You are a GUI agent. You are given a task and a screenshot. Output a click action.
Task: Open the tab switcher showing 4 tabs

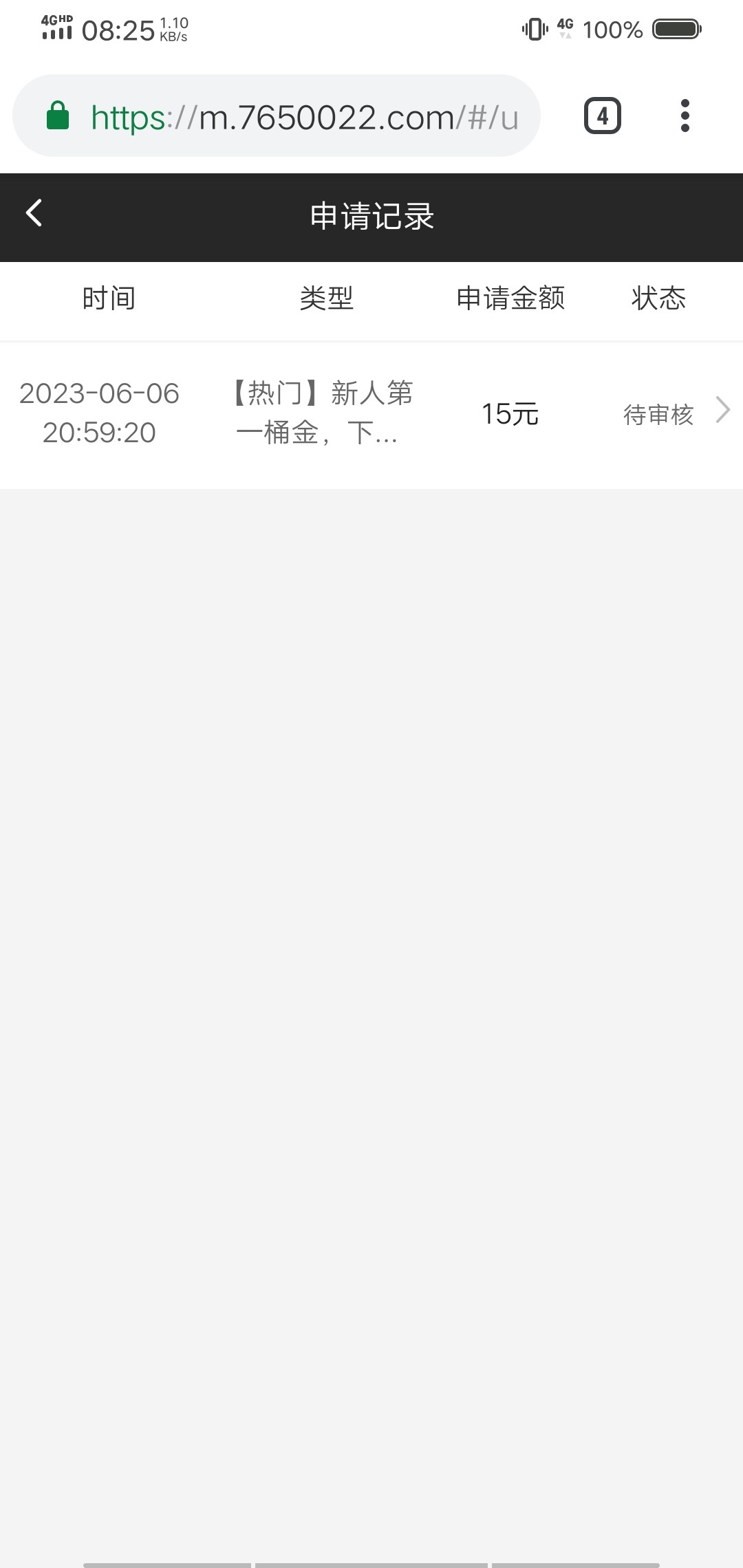(601, 116)
